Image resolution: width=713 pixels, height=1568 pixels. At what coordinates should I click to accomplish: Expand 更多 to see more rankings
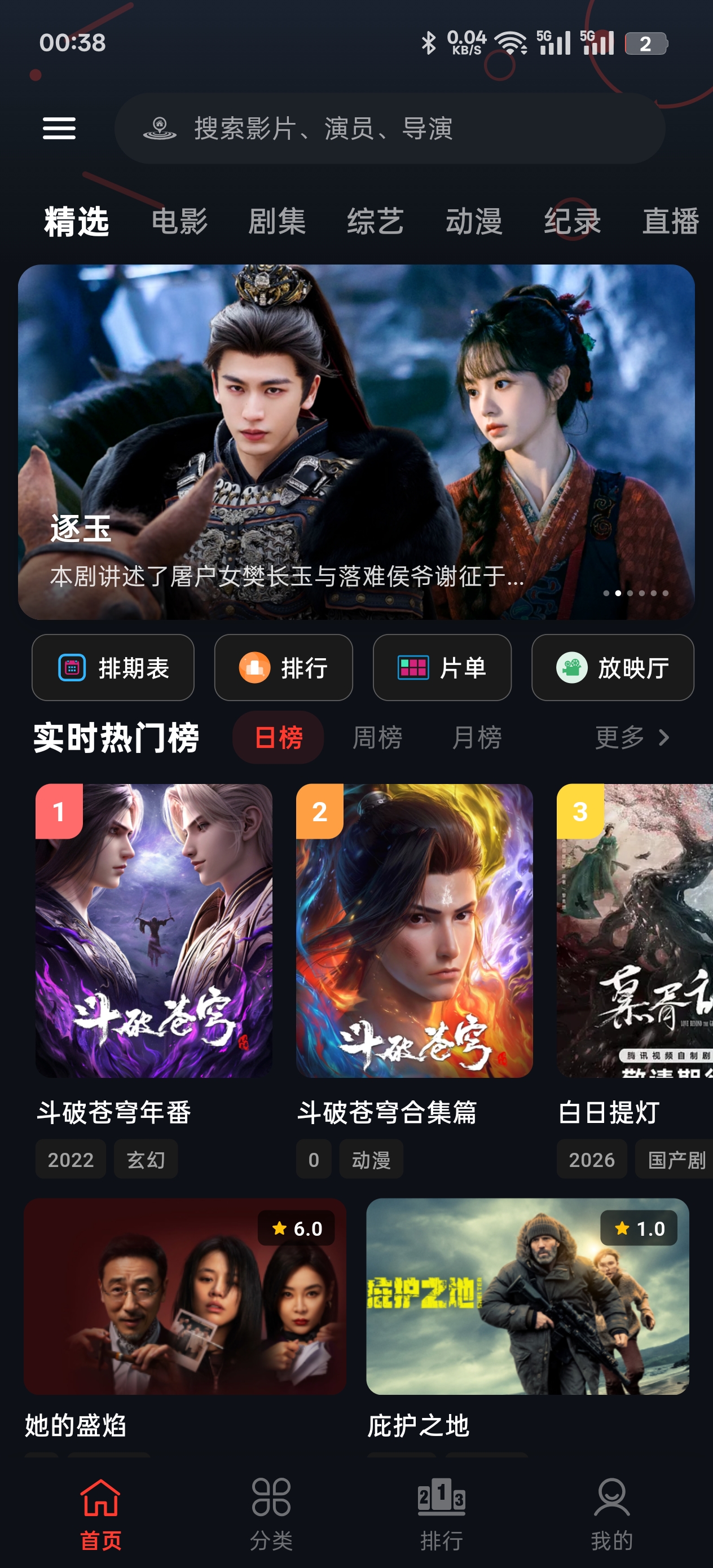click(619, 737)
